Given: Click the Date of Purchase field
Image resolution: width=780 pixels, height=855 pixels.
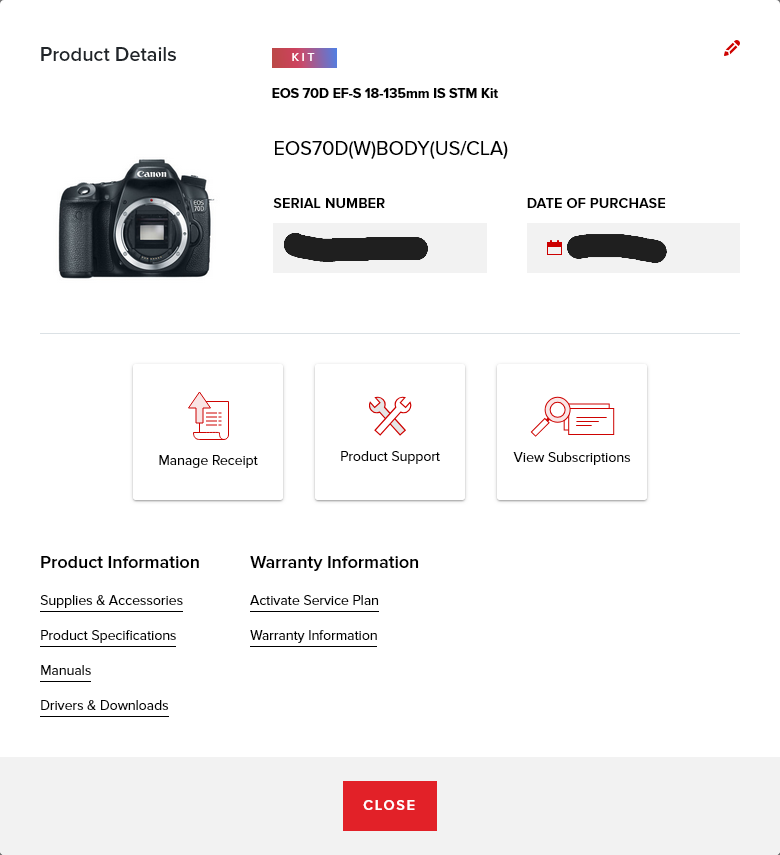Looking at the screenshot, I should click(633, 247).
